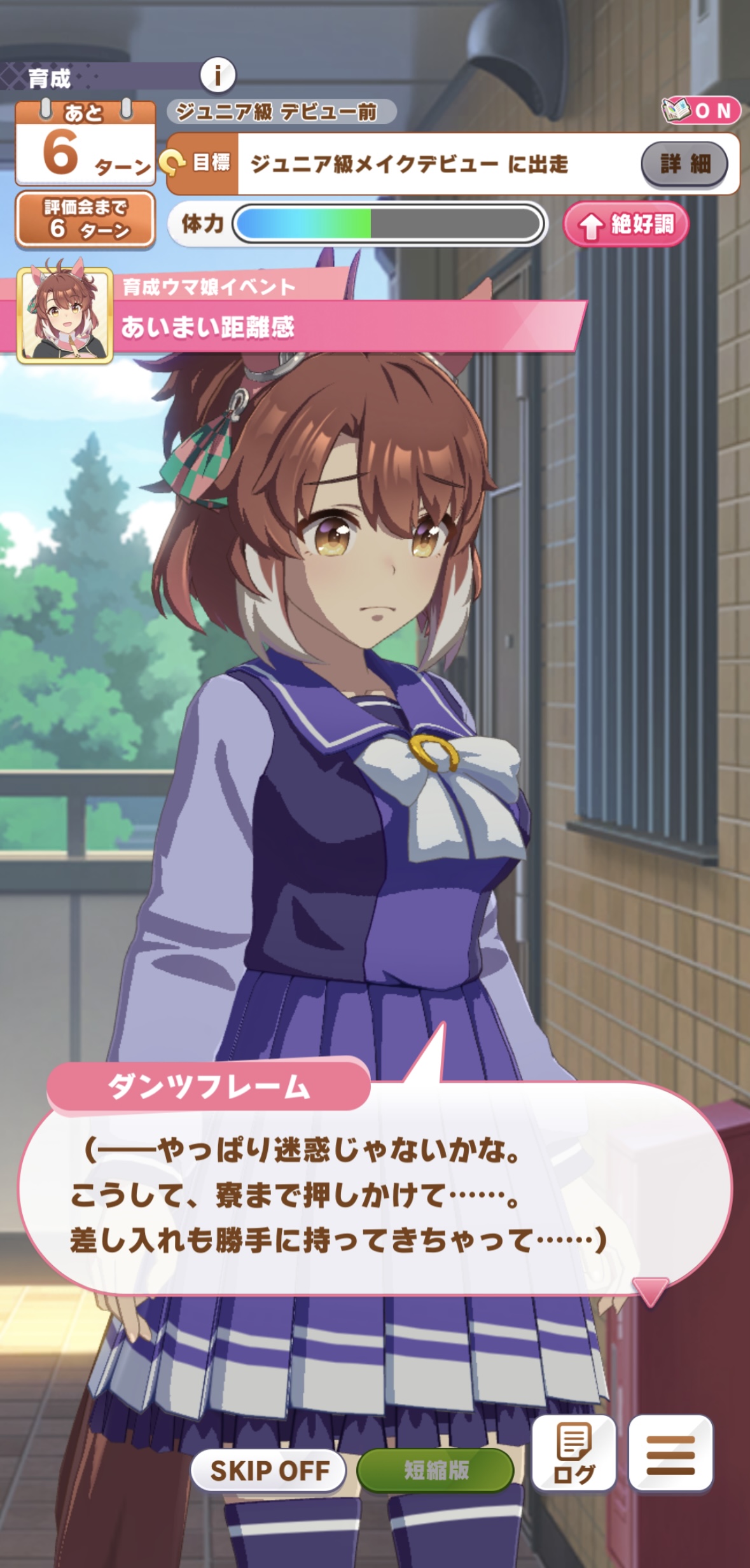Viewport: 750px width, 1568px height.
Task: Tap the 絶好調 mood indicator
Action: coord(626,225)
